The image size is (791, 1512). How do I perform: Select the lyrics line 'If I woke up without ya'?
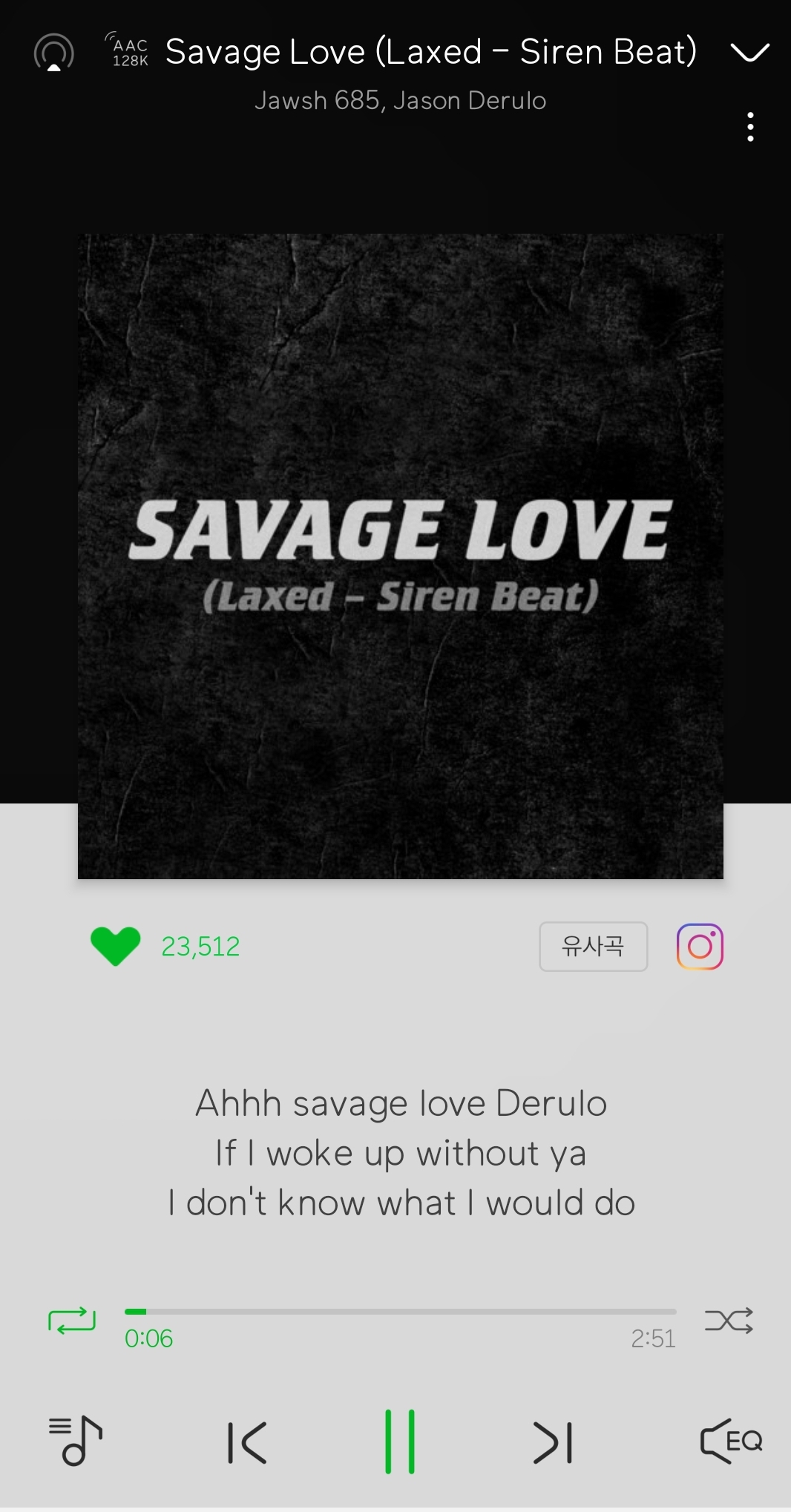[x=399, y=1152]
